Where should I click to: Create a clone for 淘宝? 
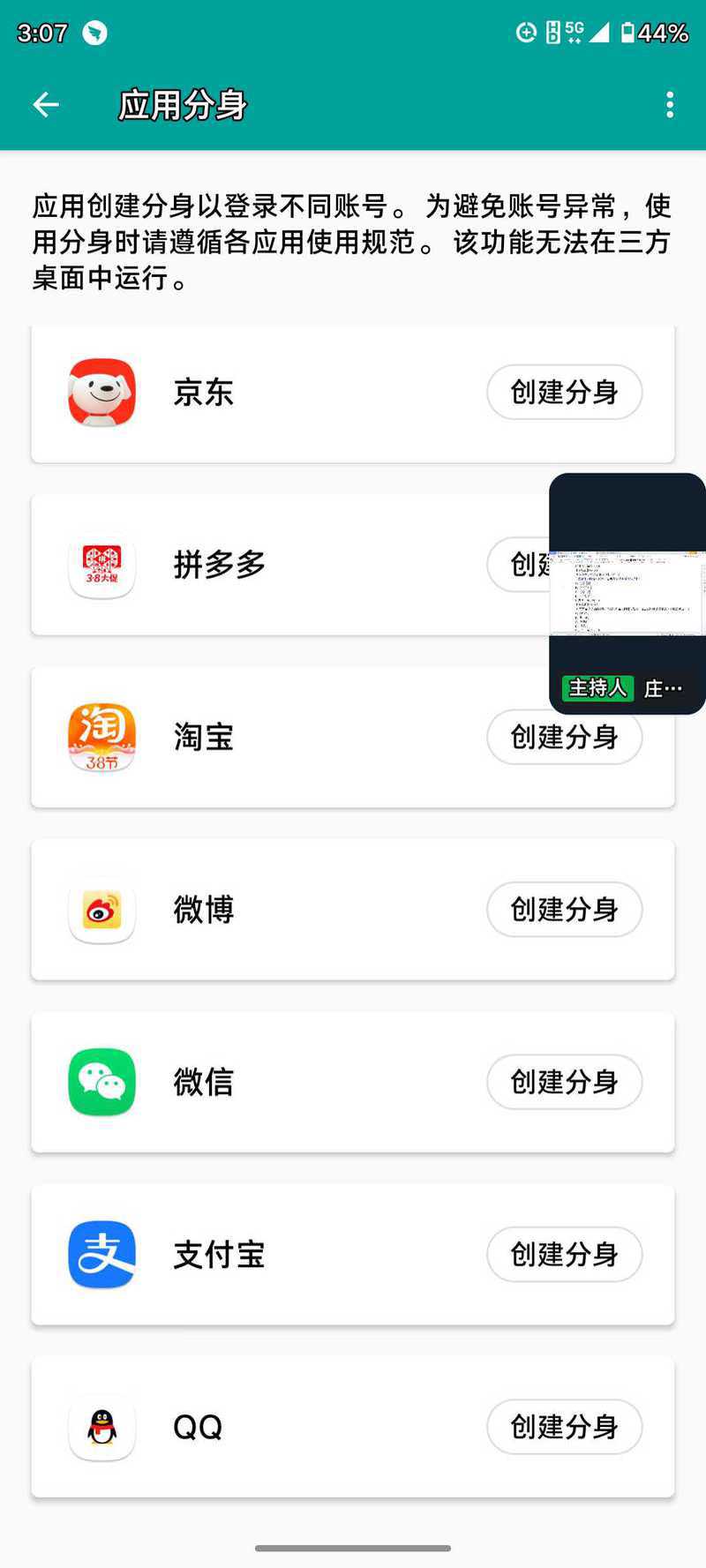coord(564,737)
